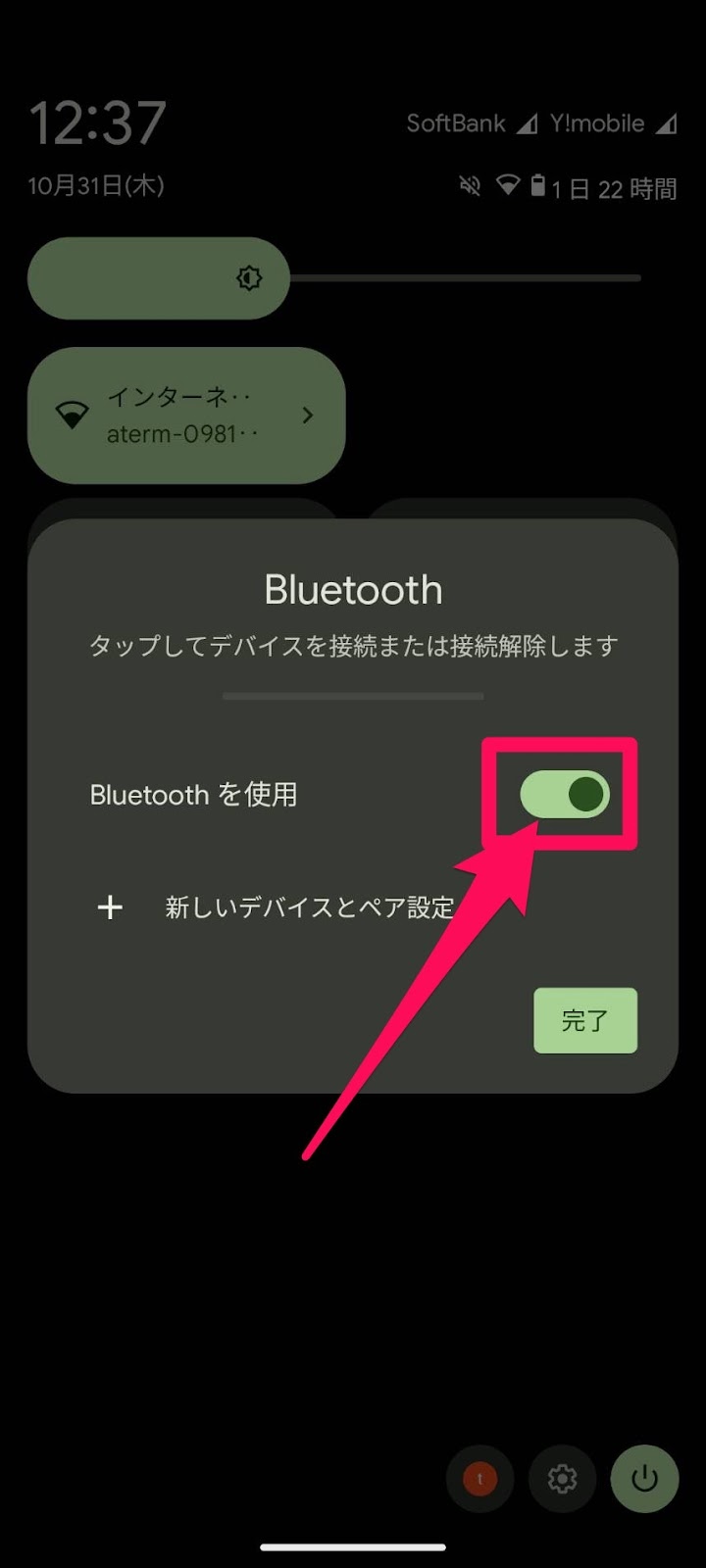
Task: Open the internet tile aterm-0981
Action: [x=186, y=416]
